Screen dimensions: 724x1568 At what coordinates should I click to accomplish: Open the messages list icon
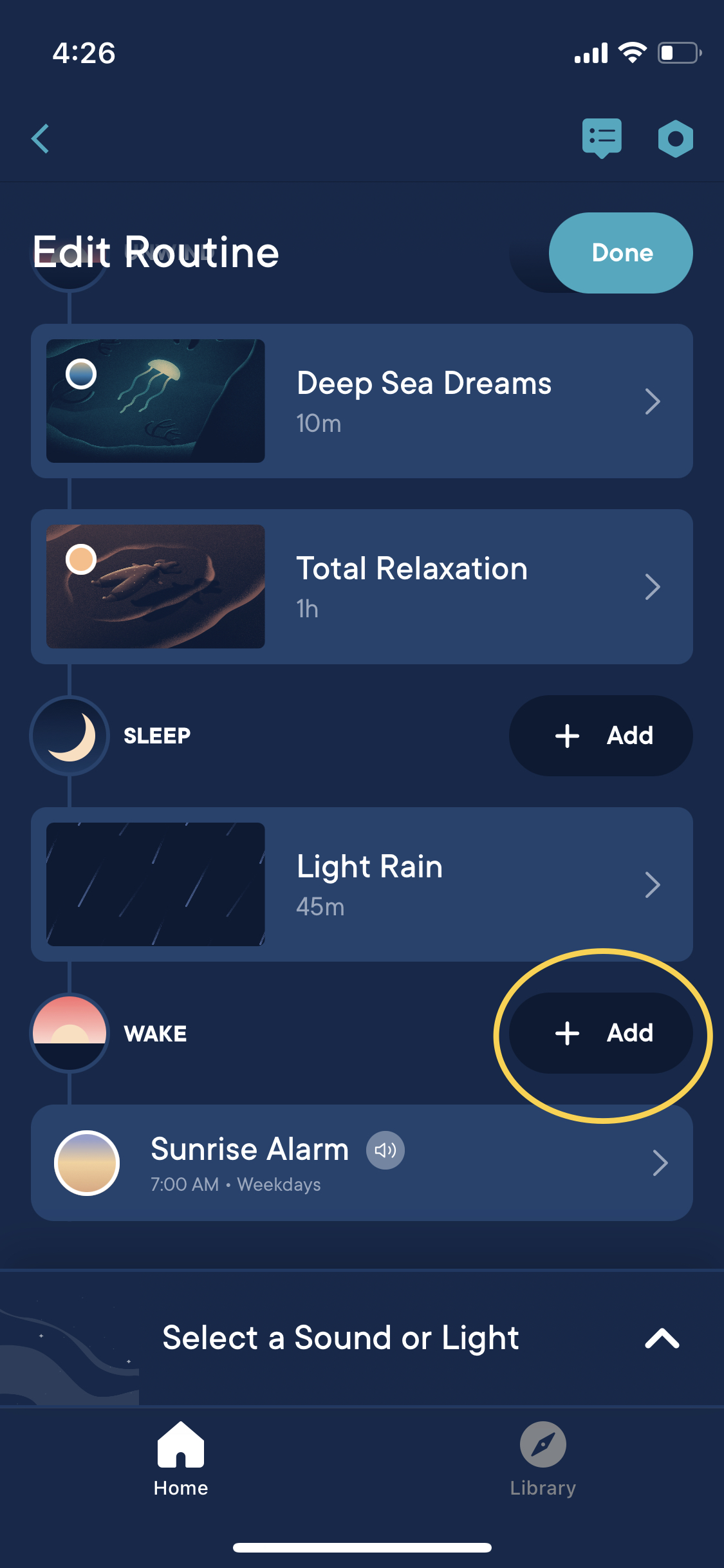(602, 137)
